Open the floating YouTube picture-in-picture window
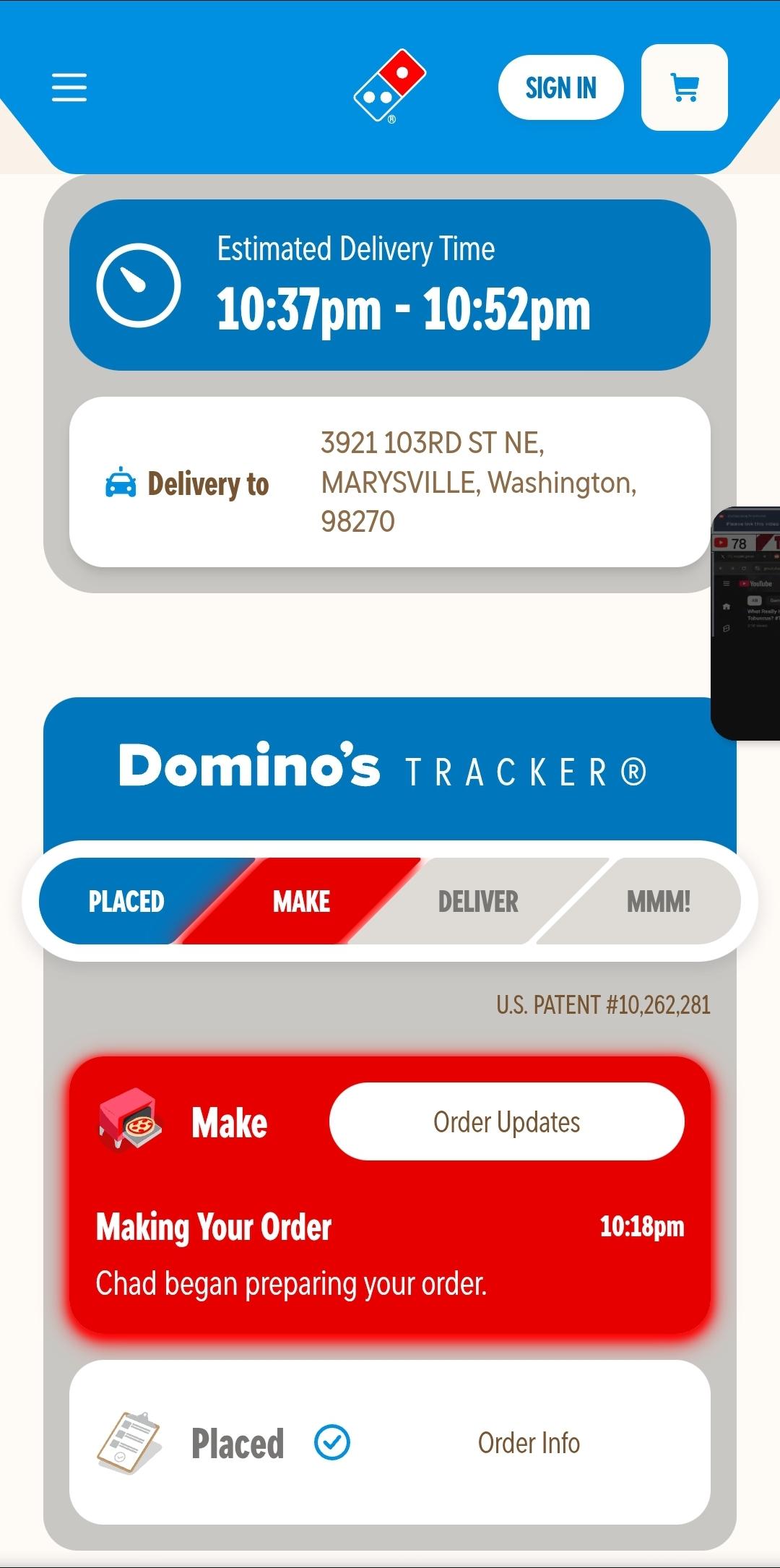 coord(747,623)
